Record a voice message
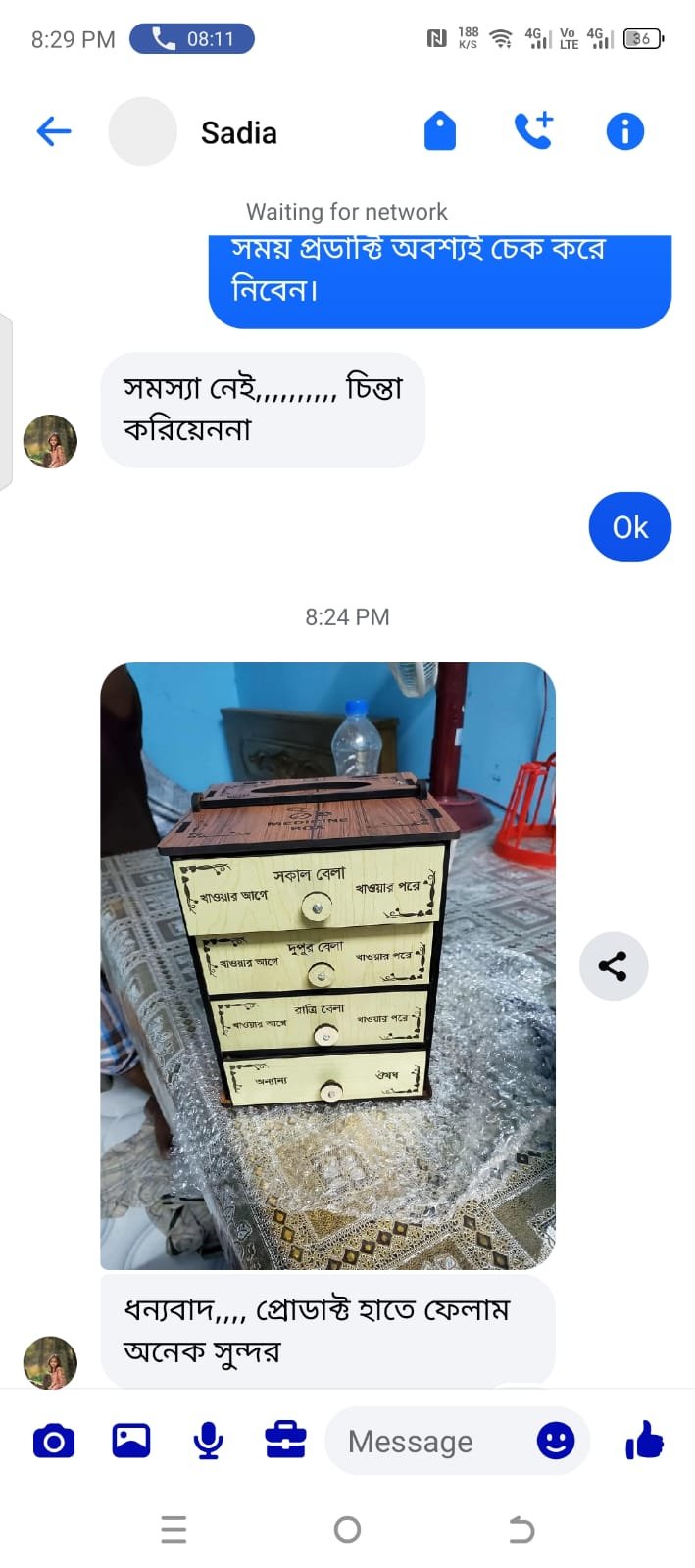 [x=208, y=1441]
